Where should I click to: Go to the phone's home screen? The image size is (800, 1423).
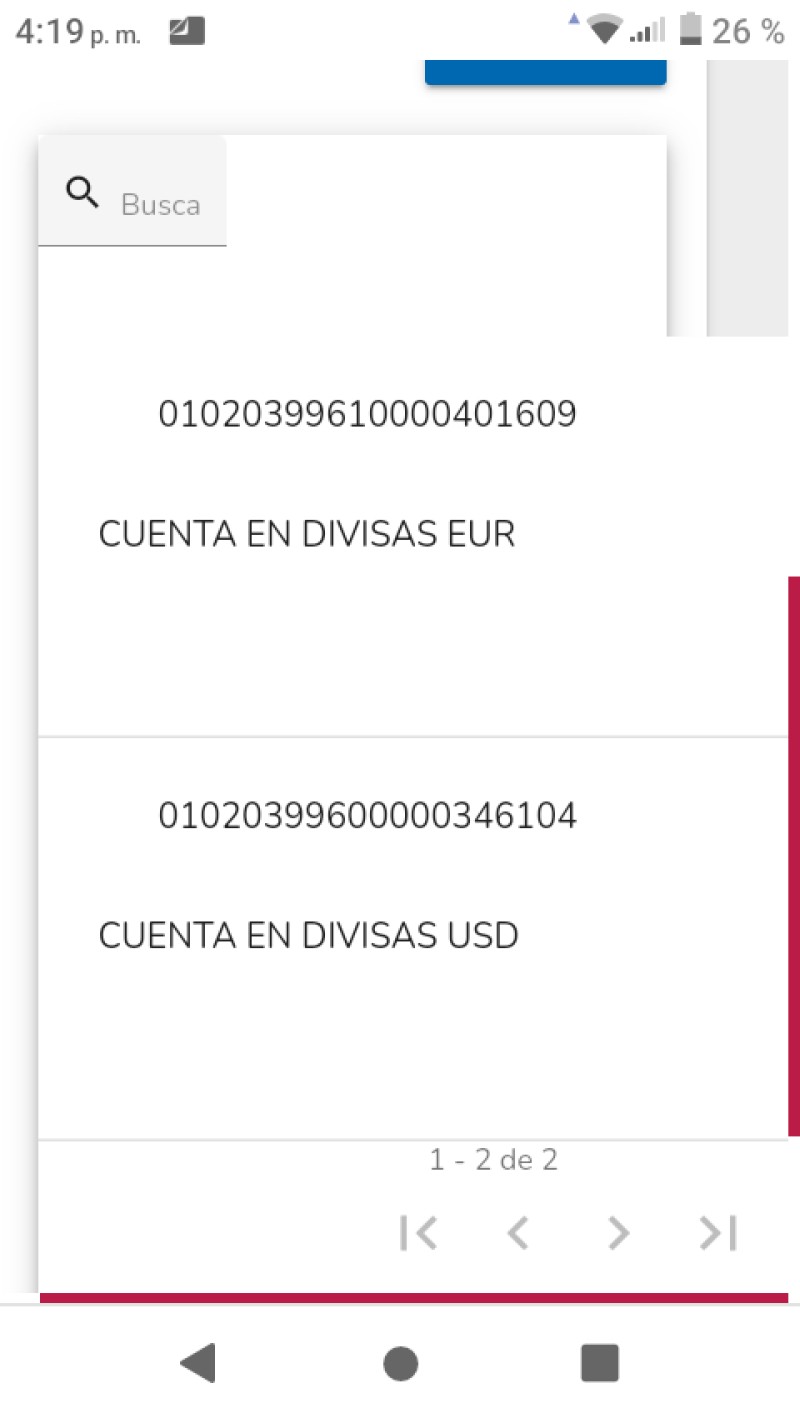click(400, 1363)
